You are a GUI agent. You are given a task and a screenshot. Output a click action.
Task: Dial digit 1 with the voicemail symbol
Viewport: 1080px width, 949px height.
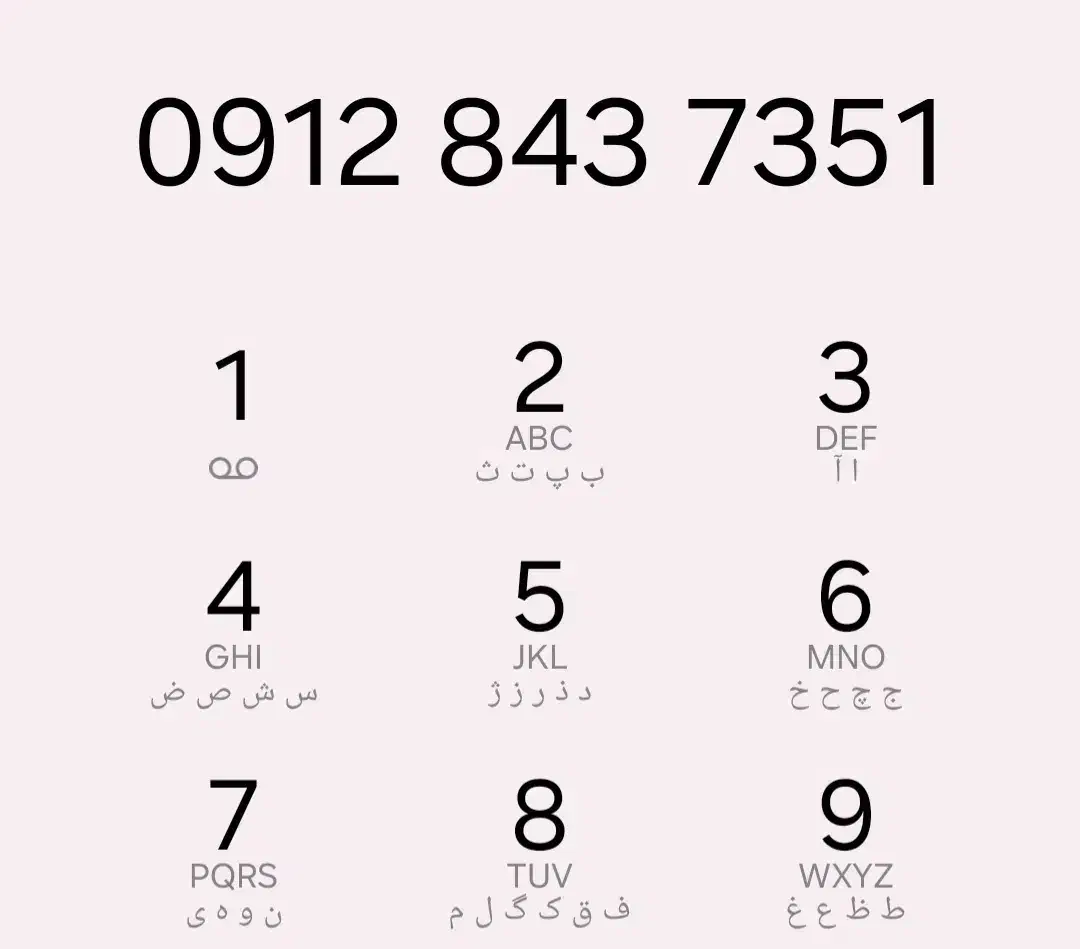(x=233, y=413)
